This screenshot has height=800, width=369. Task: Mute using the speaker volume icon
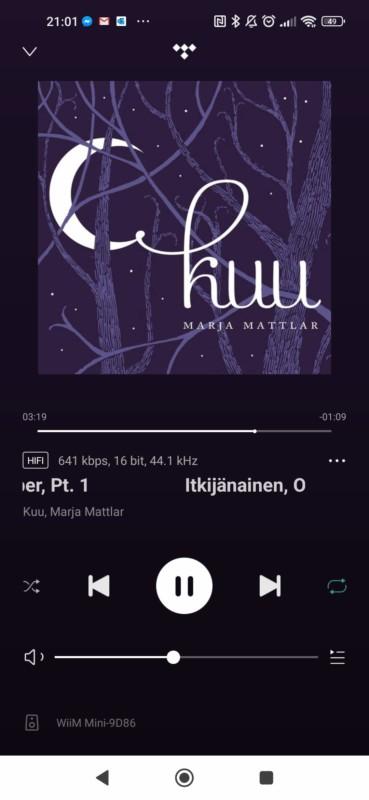point(34,657)
